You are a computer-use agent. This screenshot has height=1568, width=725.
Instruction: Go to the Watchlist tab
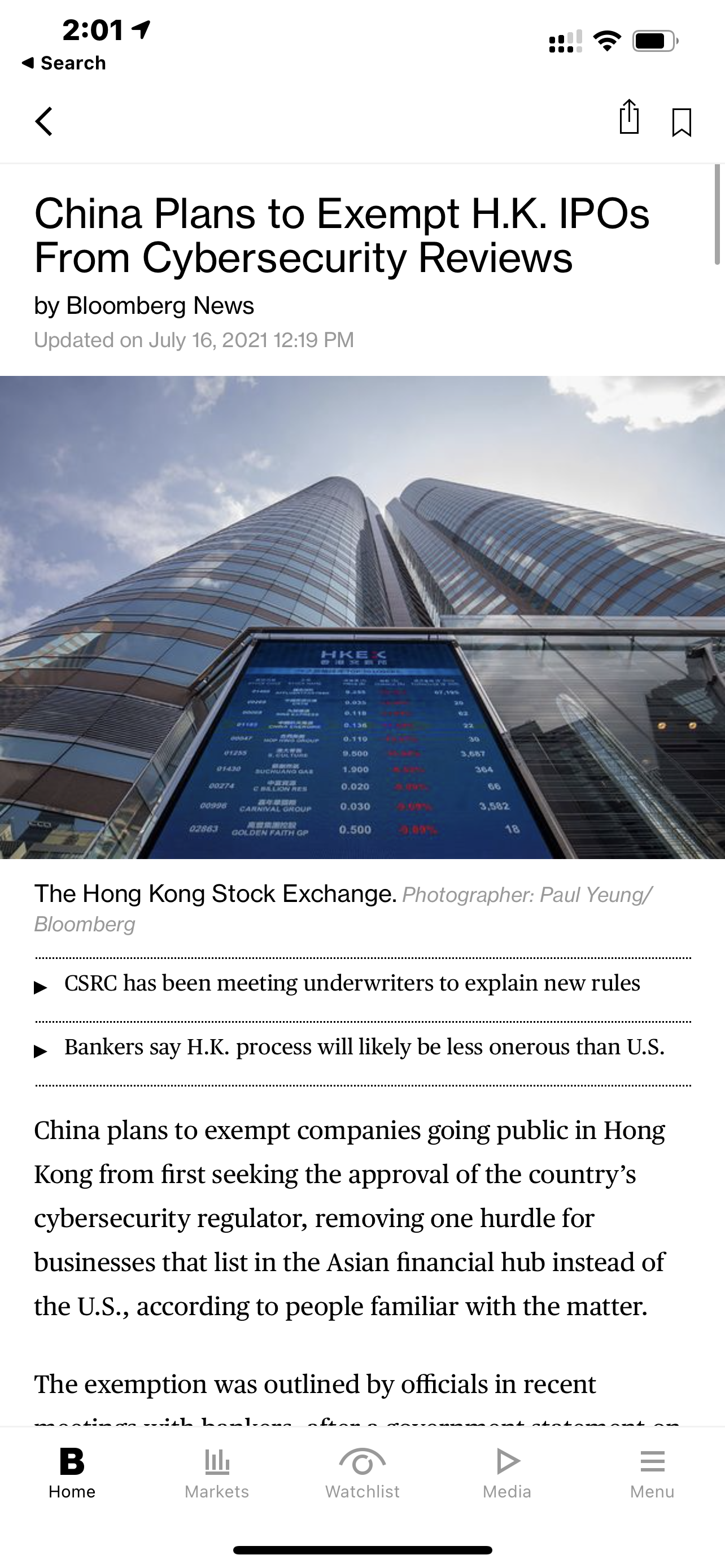pos(362,1473)
